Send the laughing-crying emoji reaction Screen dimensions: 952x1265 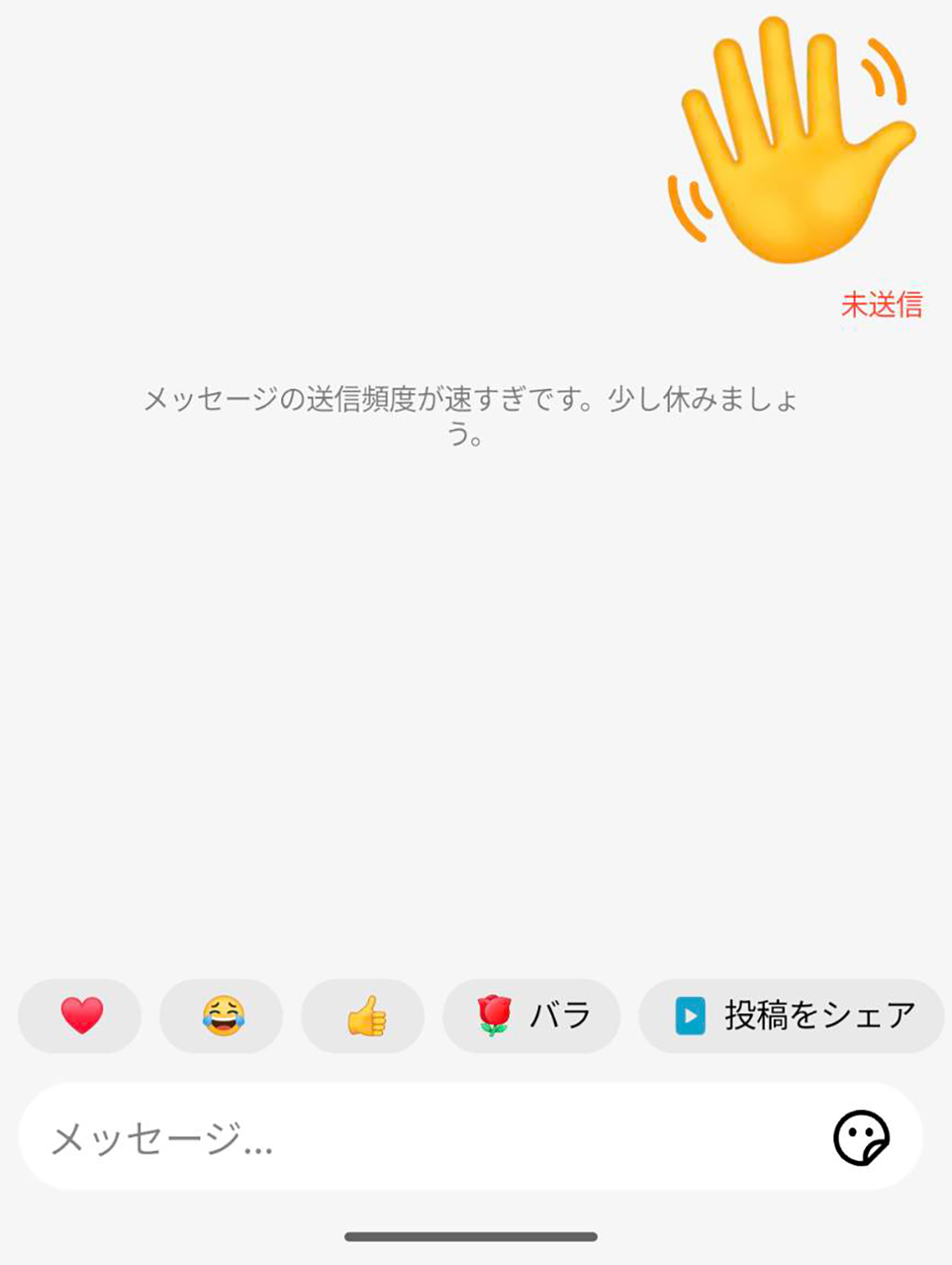[222, 1016]
